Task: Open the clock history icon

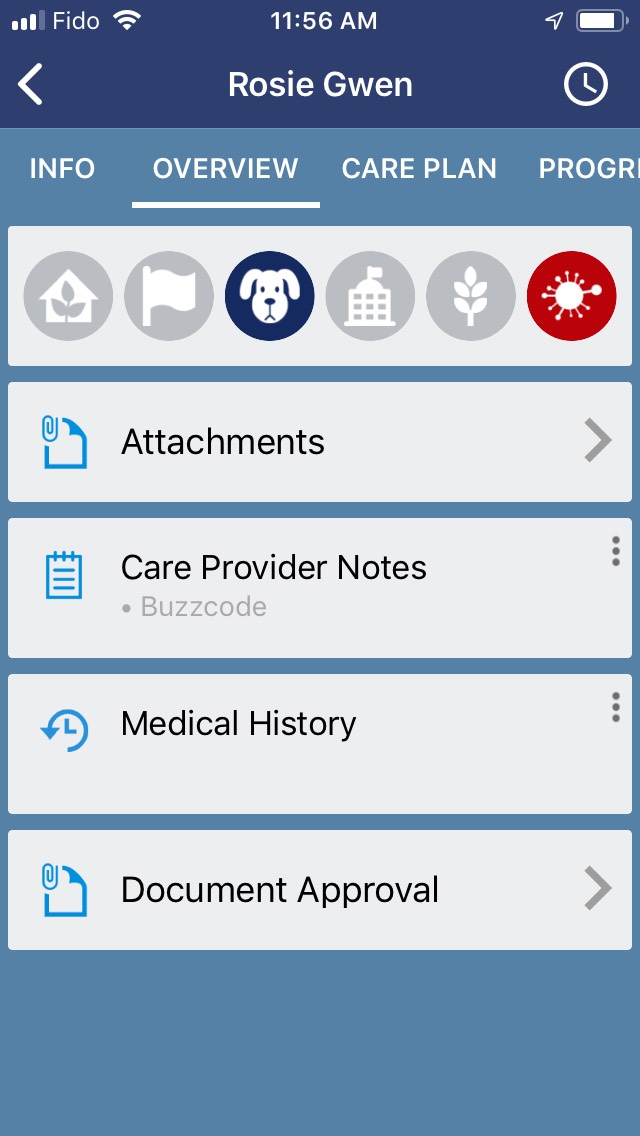Action: point(585,85)
